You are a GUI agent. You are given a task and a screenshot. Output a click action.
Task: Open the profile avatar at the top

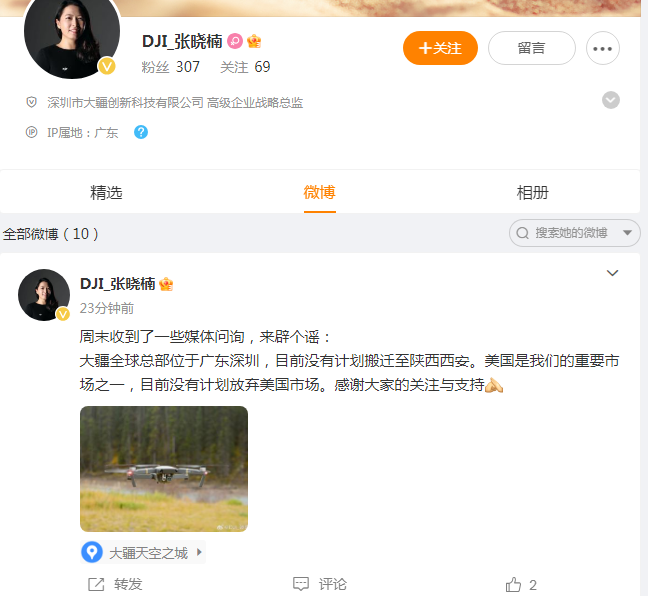point(71,35)
